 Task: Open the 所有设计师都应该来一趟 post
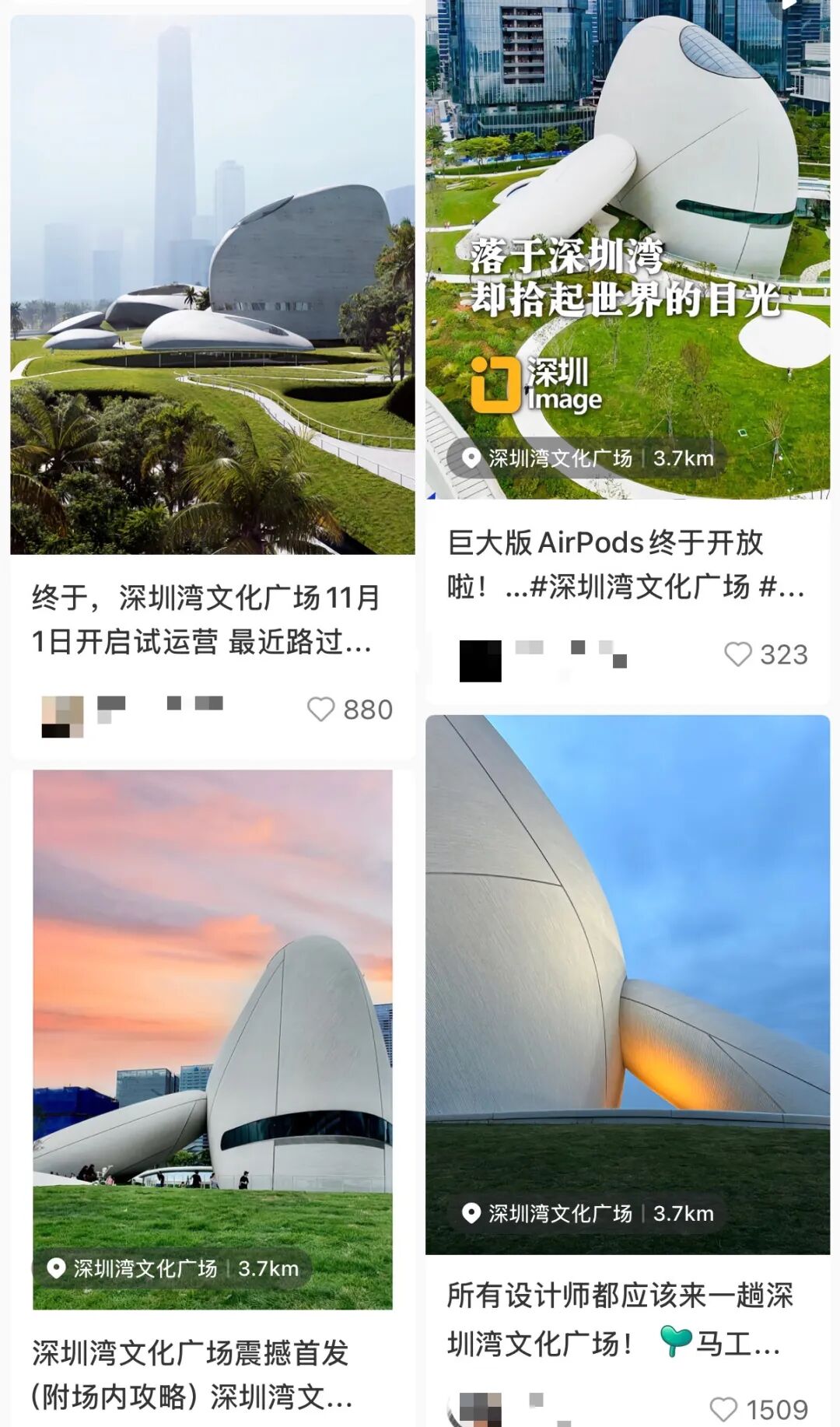coord(619,1319)
